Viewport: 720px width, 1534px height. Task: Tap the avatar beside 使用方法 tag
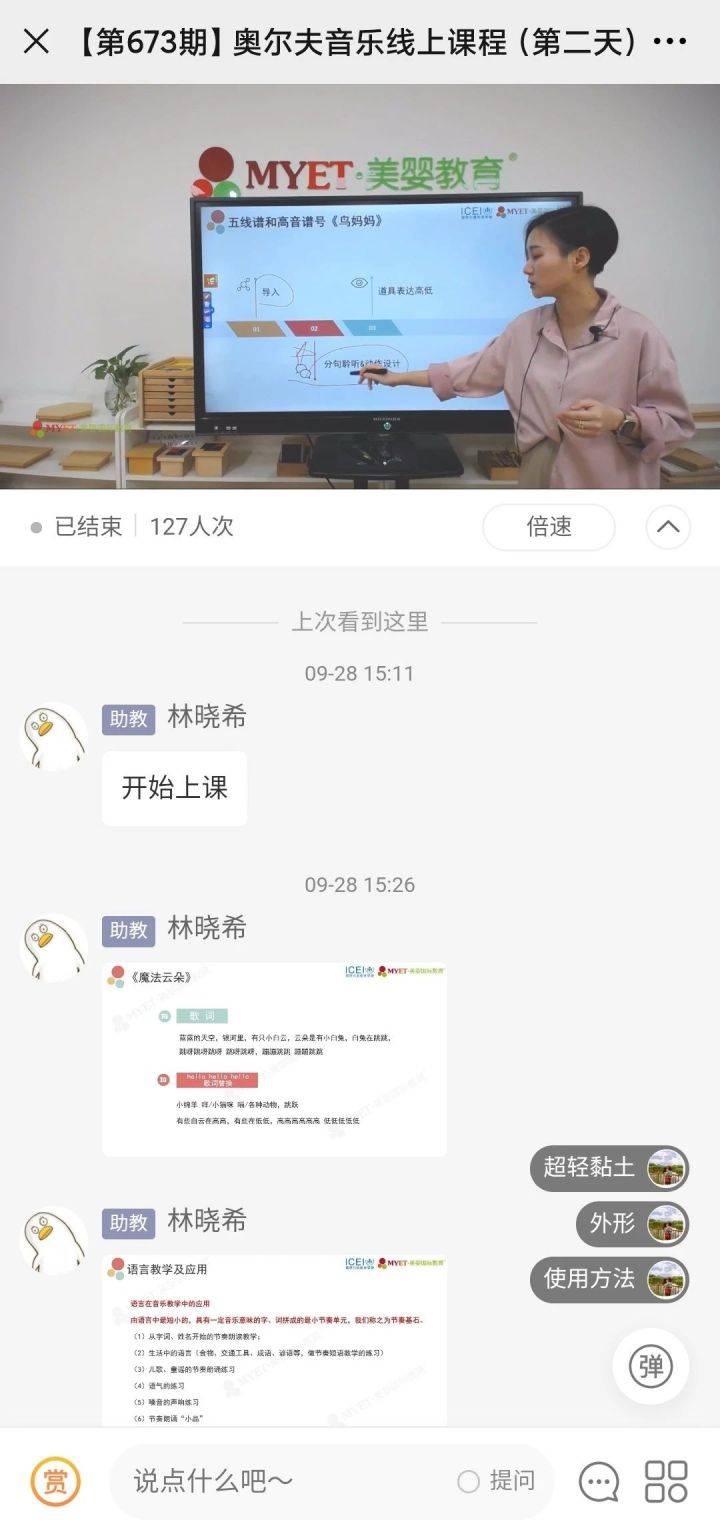[665, 1279]
